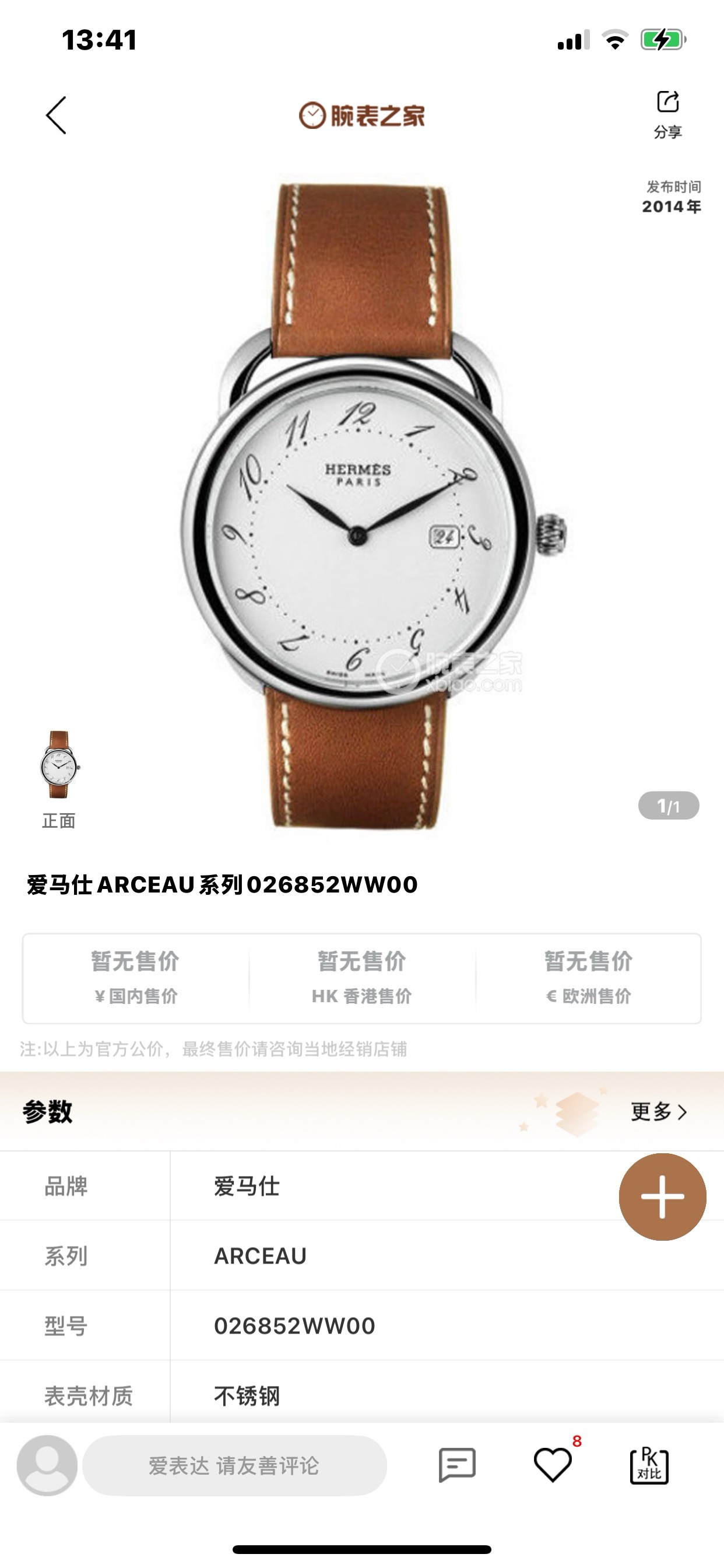View comments via the chat bubble icon
The image size is (724, 1568).
457,1465
